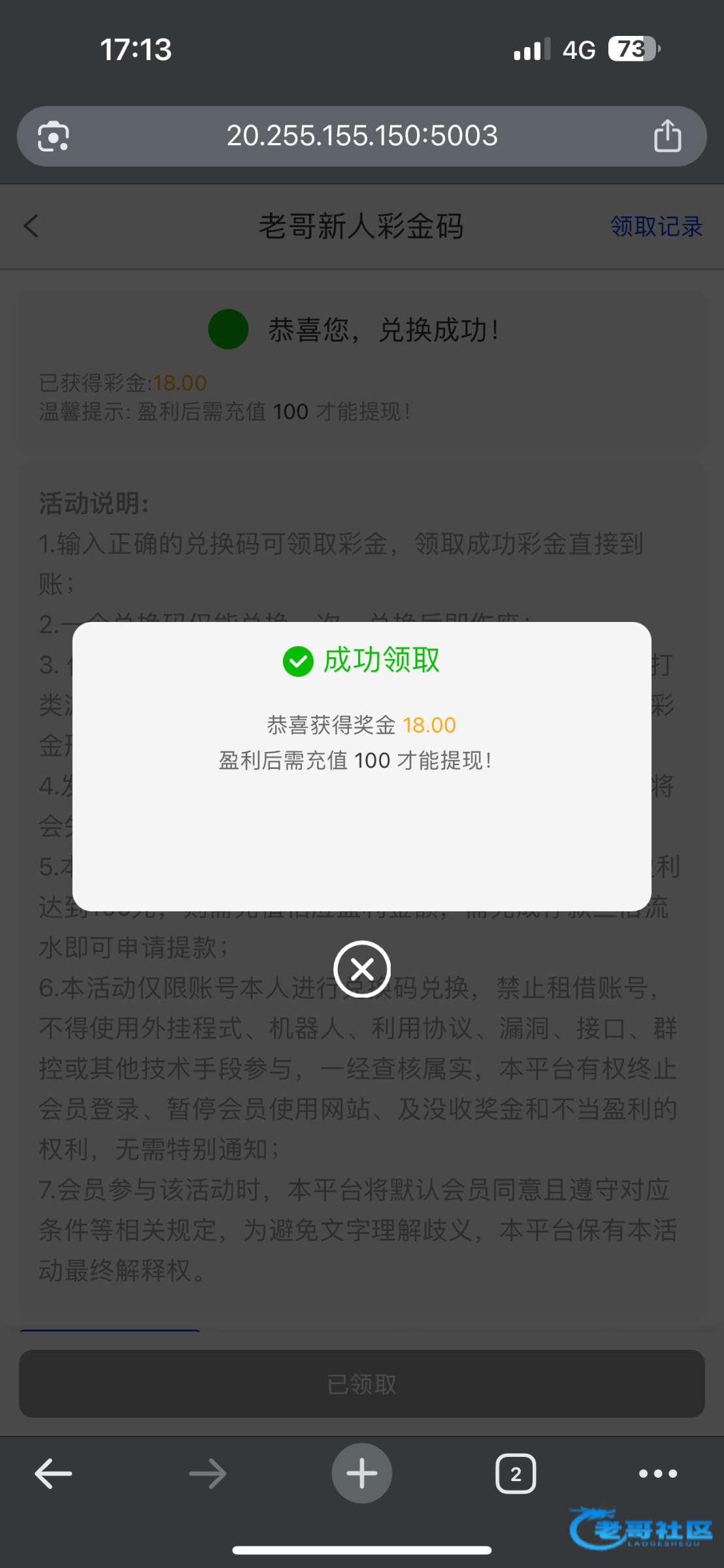Open 领取记录 claim history

click(x=656, y=227)
